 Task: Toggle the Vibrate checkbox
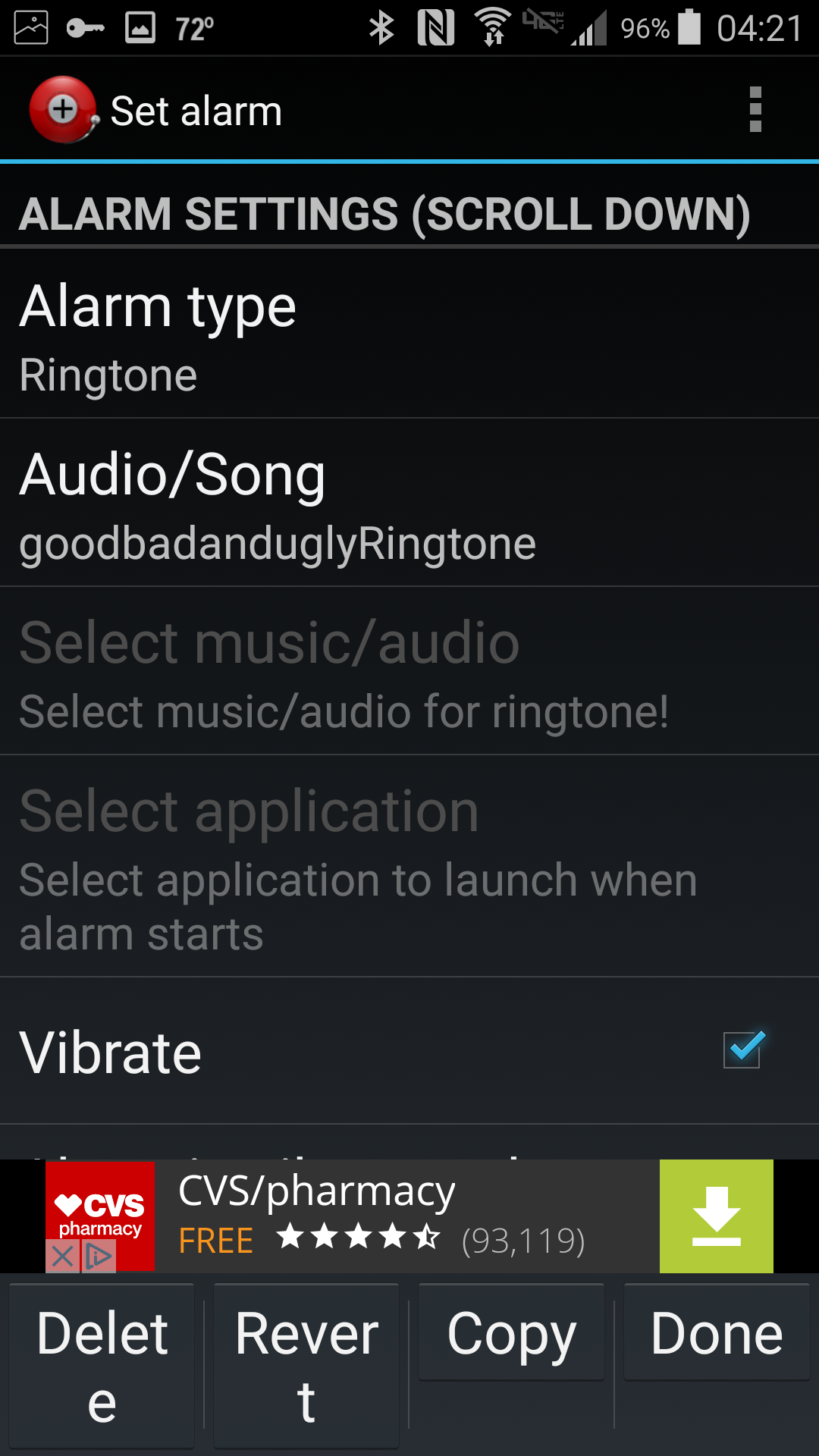742,1050
